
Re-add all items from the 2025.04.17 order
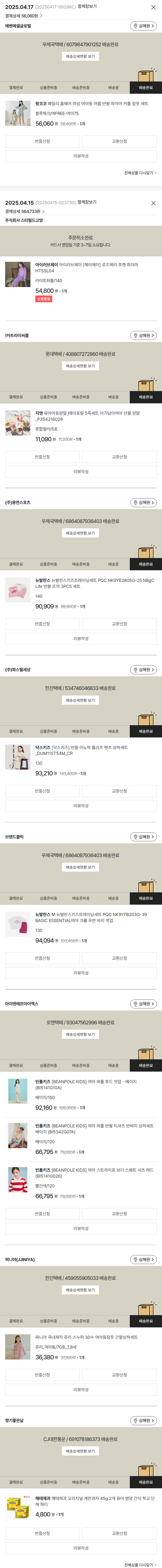[x=140, y=173]
